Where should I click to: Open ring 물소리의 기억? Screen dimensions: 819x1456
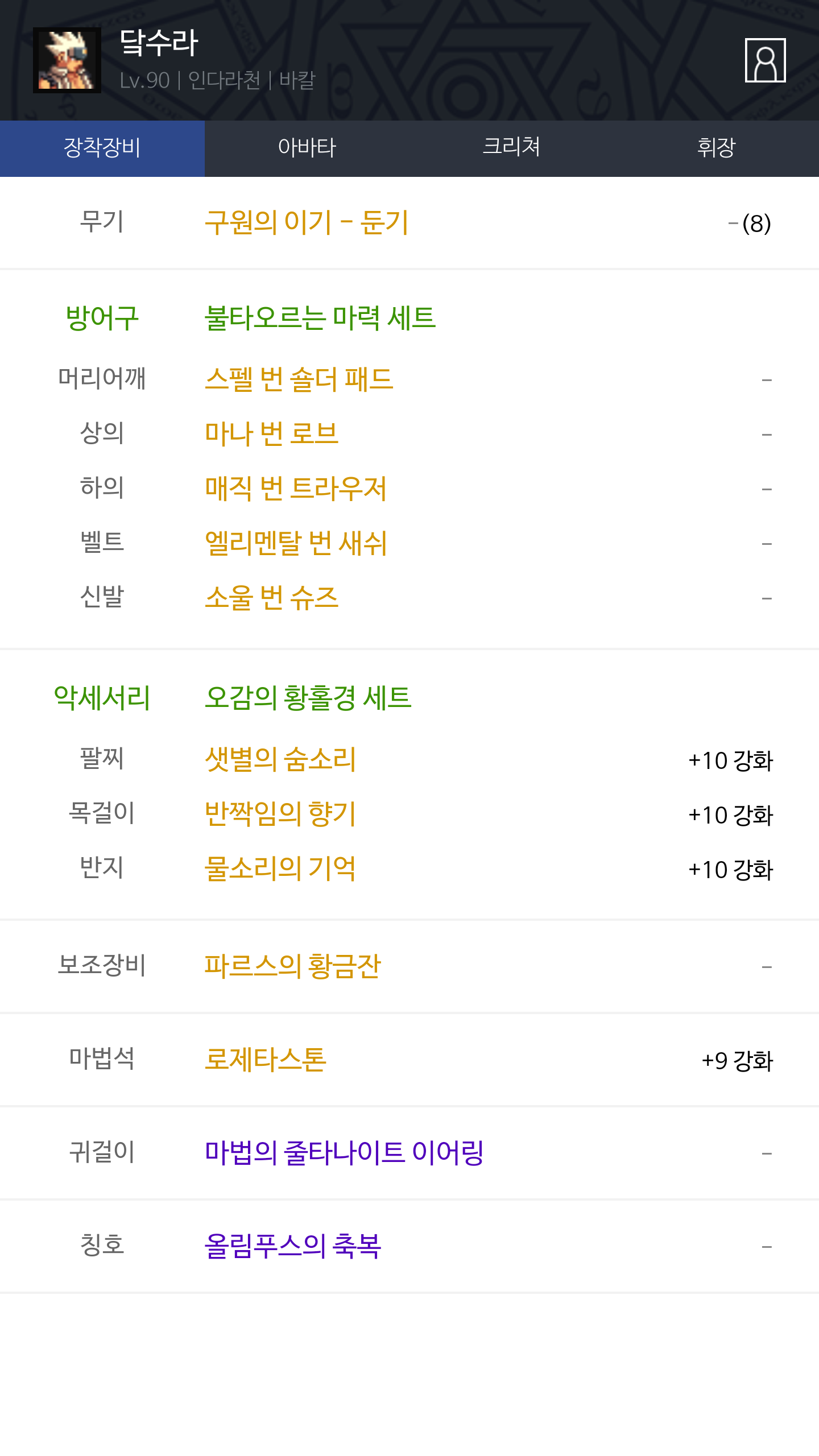click(280, 868)
